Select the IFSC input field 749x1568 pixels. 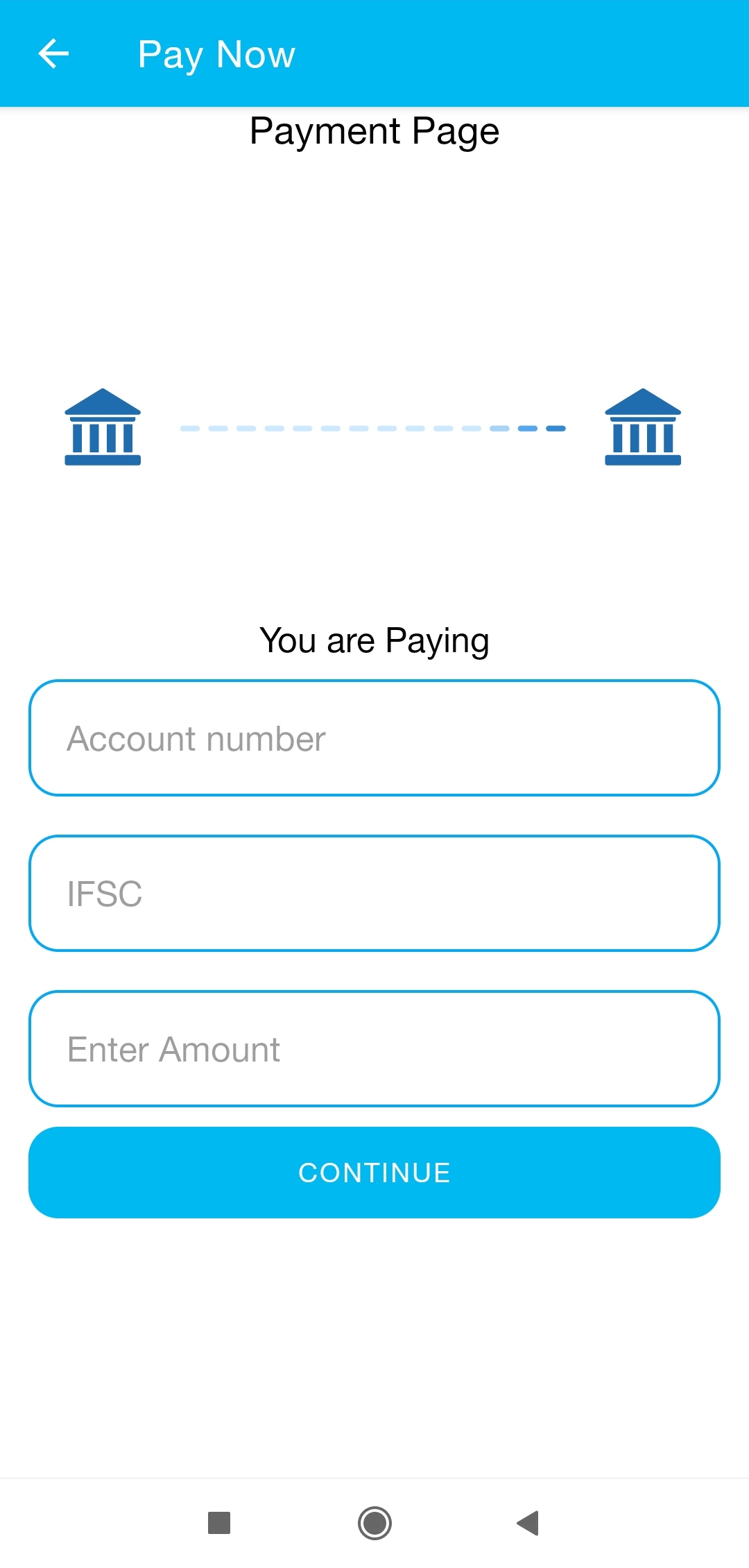(374, 894)
